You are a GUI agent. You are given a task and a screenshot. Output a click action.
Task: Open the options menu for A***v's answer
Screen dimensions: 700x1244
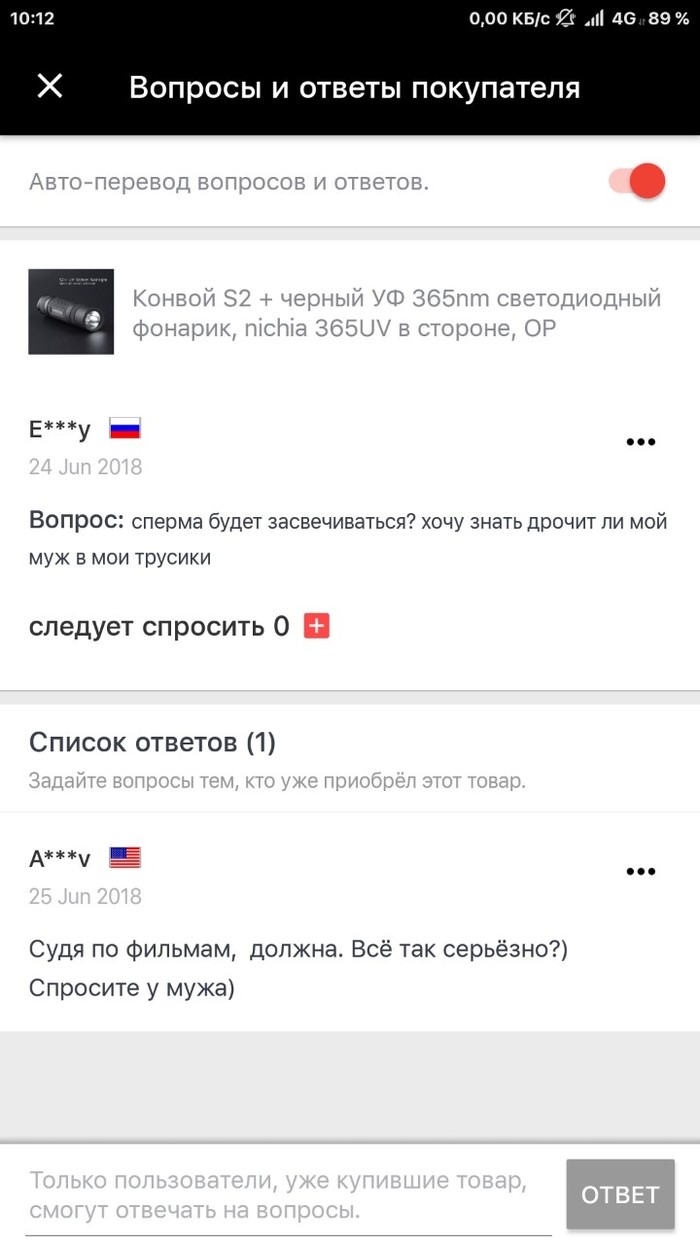click(x=640, y=871)
